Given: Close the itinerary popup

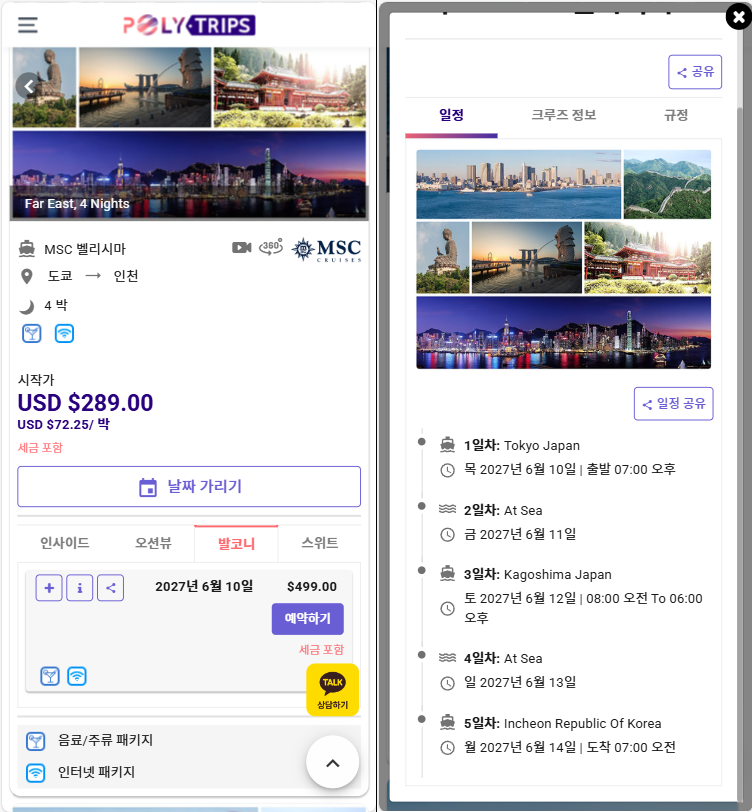Looking at the screenshot, I should 736,17.
